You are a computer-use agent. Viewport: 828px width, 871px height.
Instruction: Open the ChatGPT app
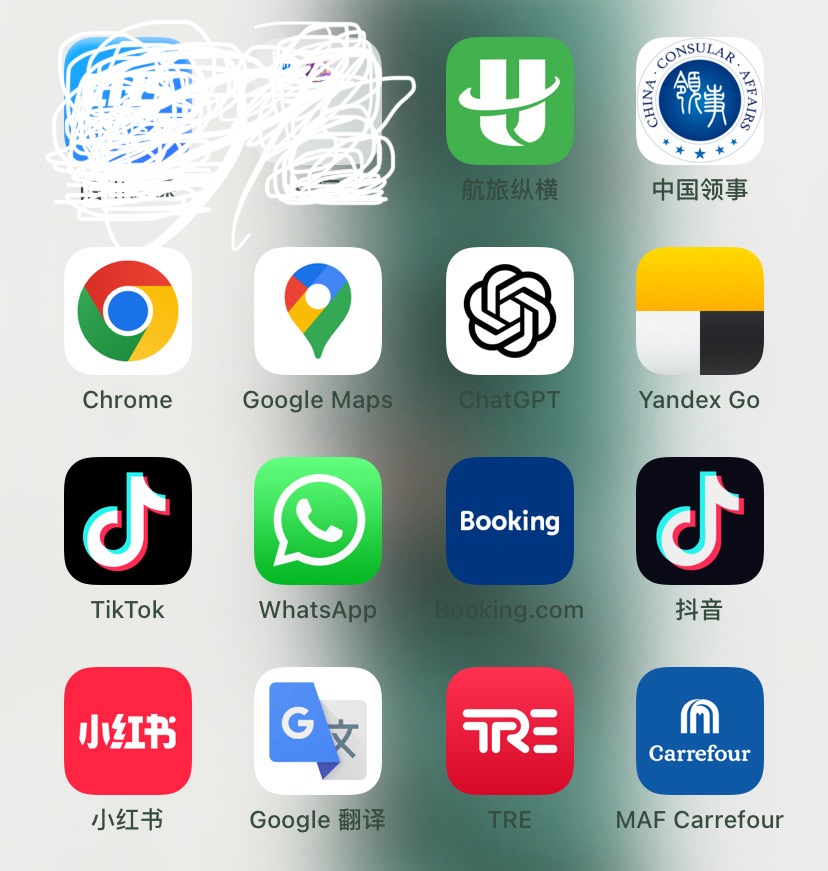point(510,311)
